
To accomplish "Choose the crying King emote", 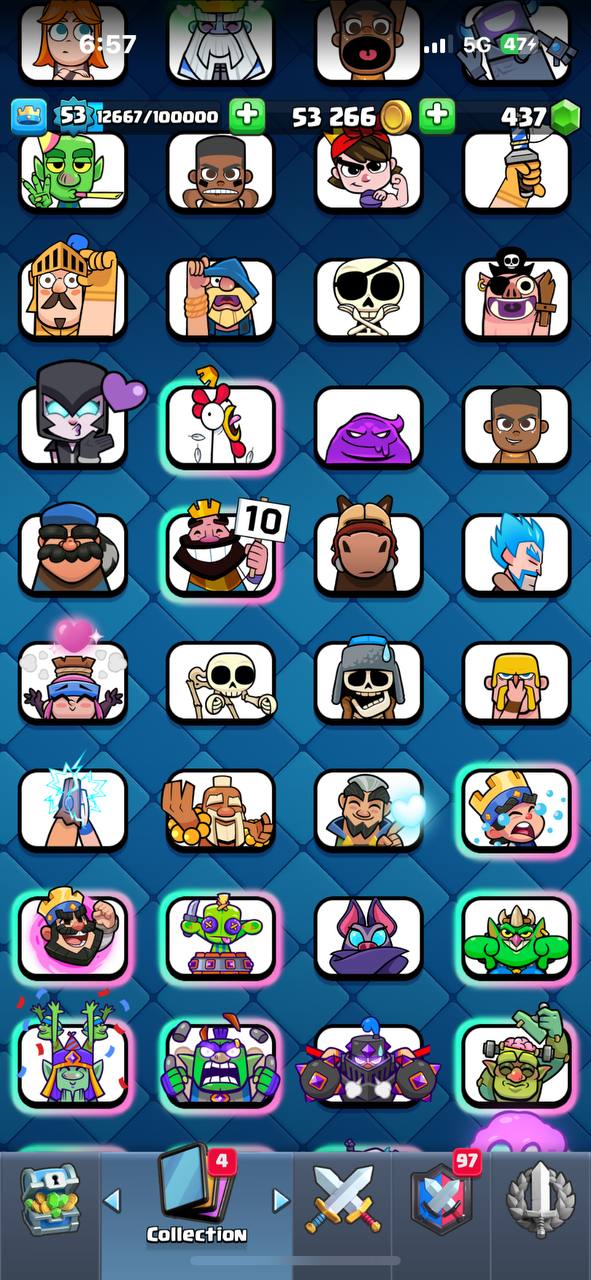I will click(x=517, y=810).
